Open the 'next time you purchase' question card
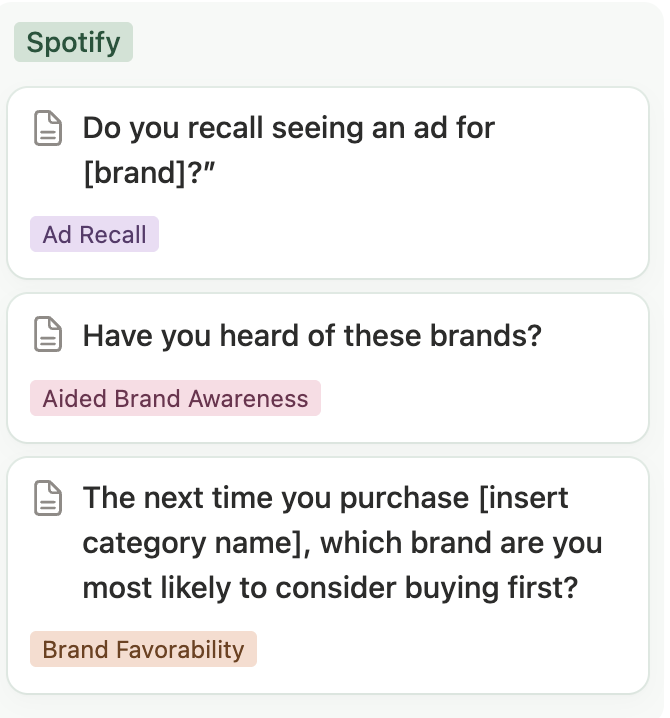The height and width of the screenshot is (718, 670). (340, 542)
